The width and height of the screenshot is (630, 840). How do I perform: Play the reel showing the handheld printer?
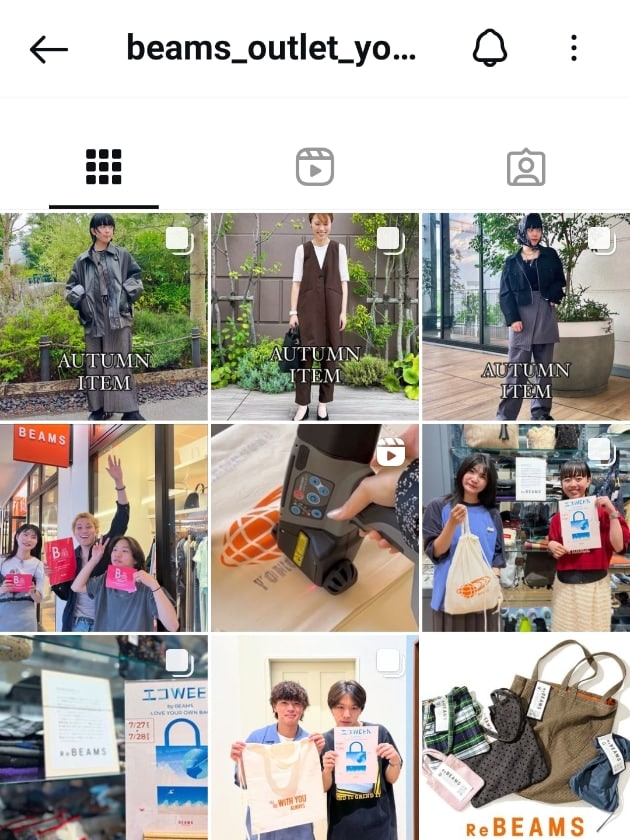(x=315, y=528)
